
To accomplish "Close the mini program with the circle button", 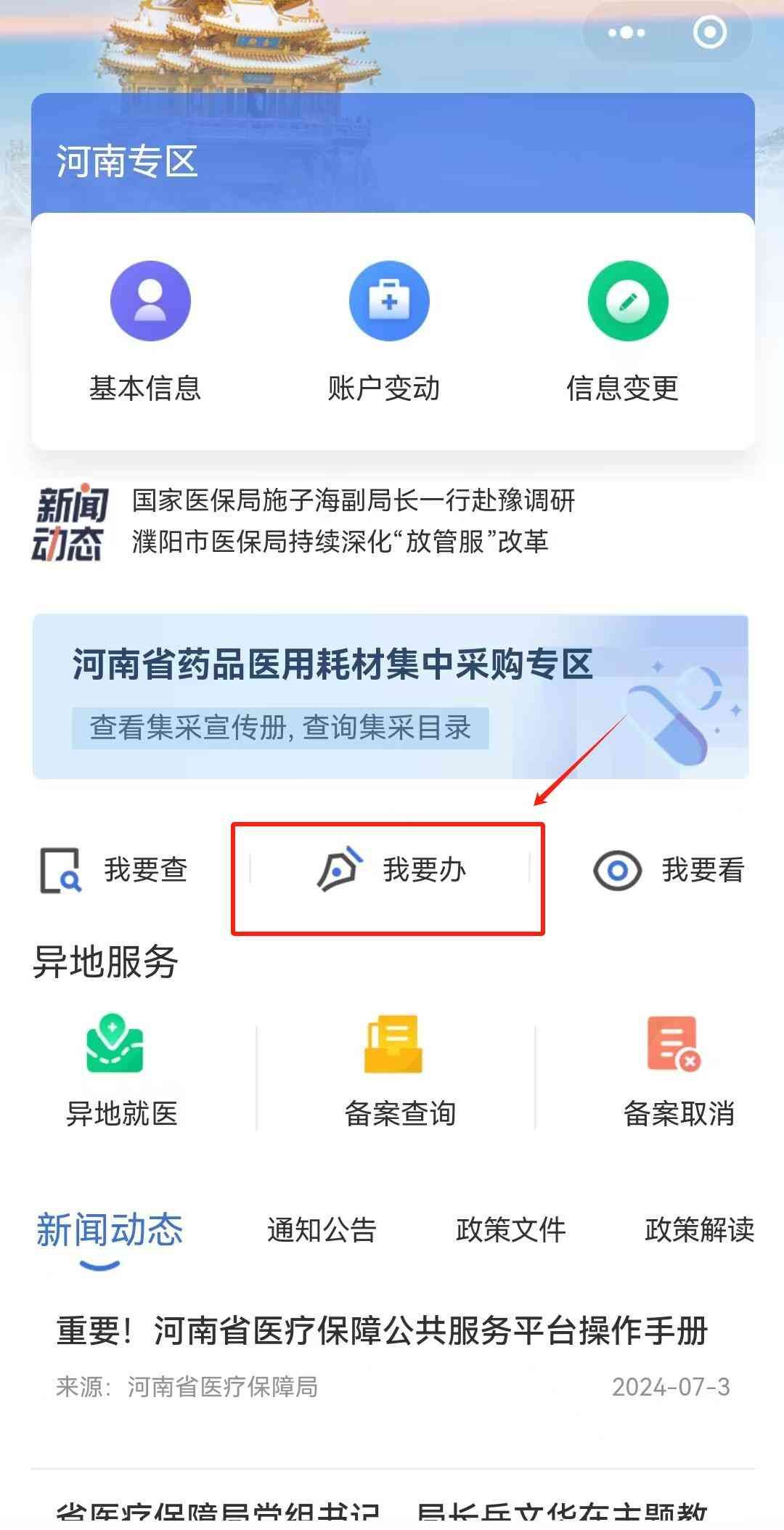I will pos(709,33).
